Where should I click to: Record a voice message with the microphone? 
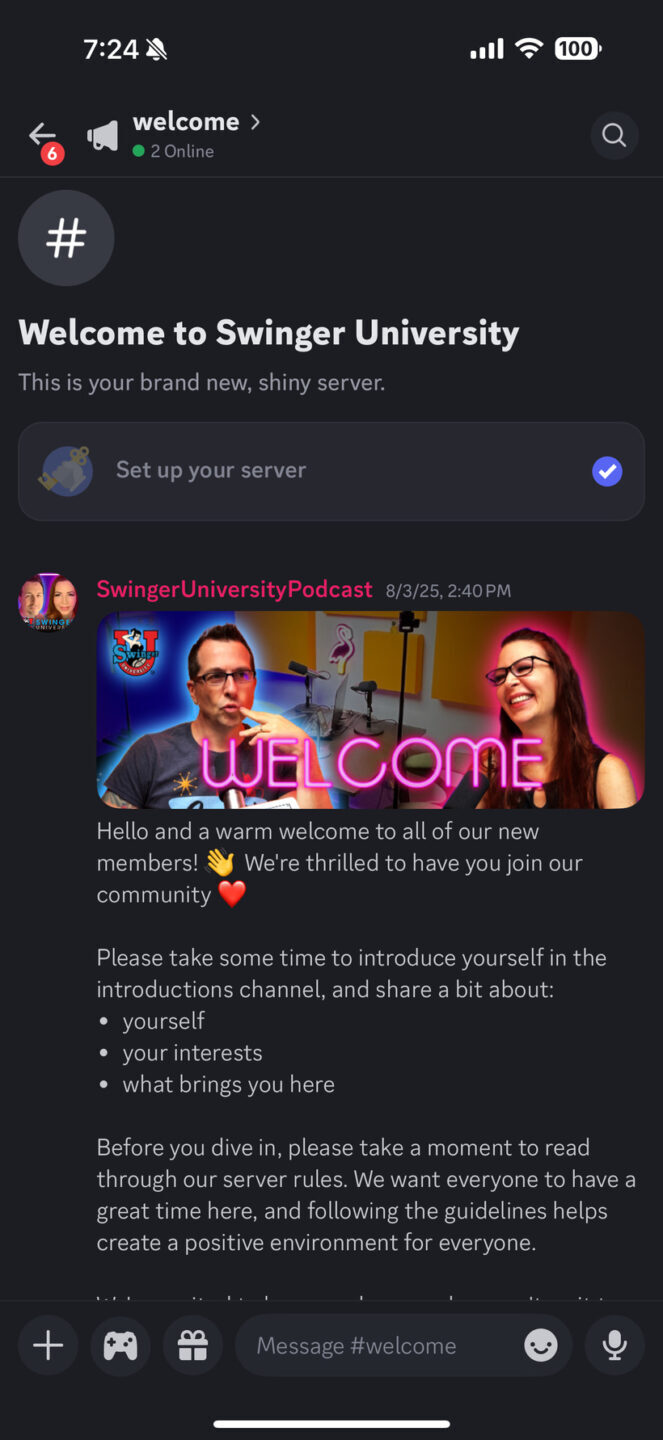(x=614, y=1346)
